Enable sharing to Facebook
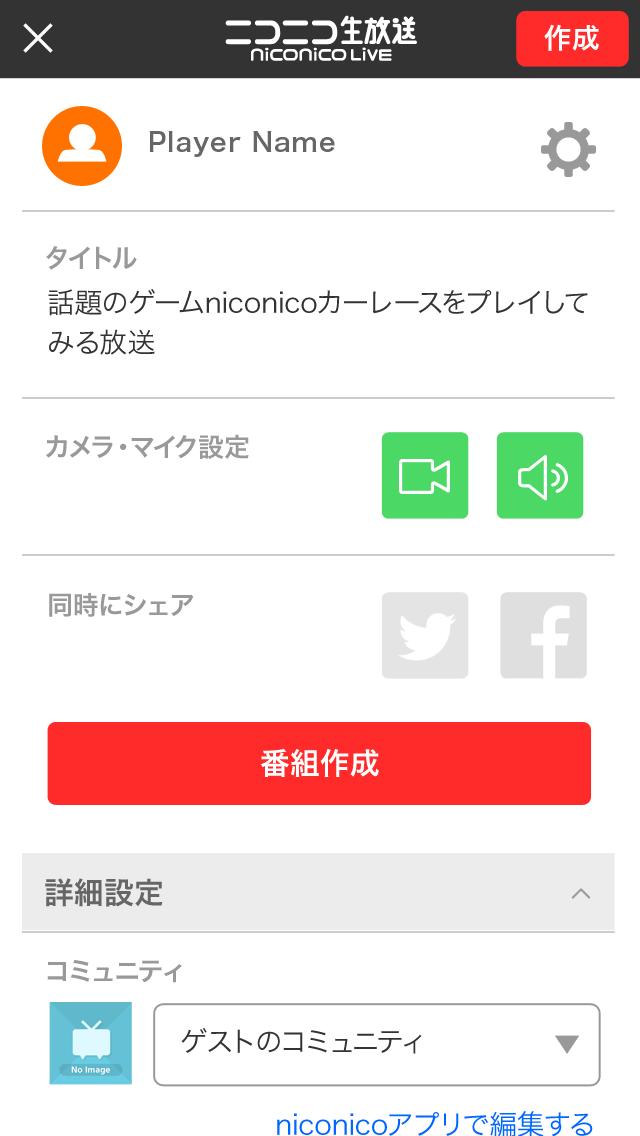Image resolution: width=640 pixels, height=1136 pixels. pyautogui.click(x=543, y=636)
